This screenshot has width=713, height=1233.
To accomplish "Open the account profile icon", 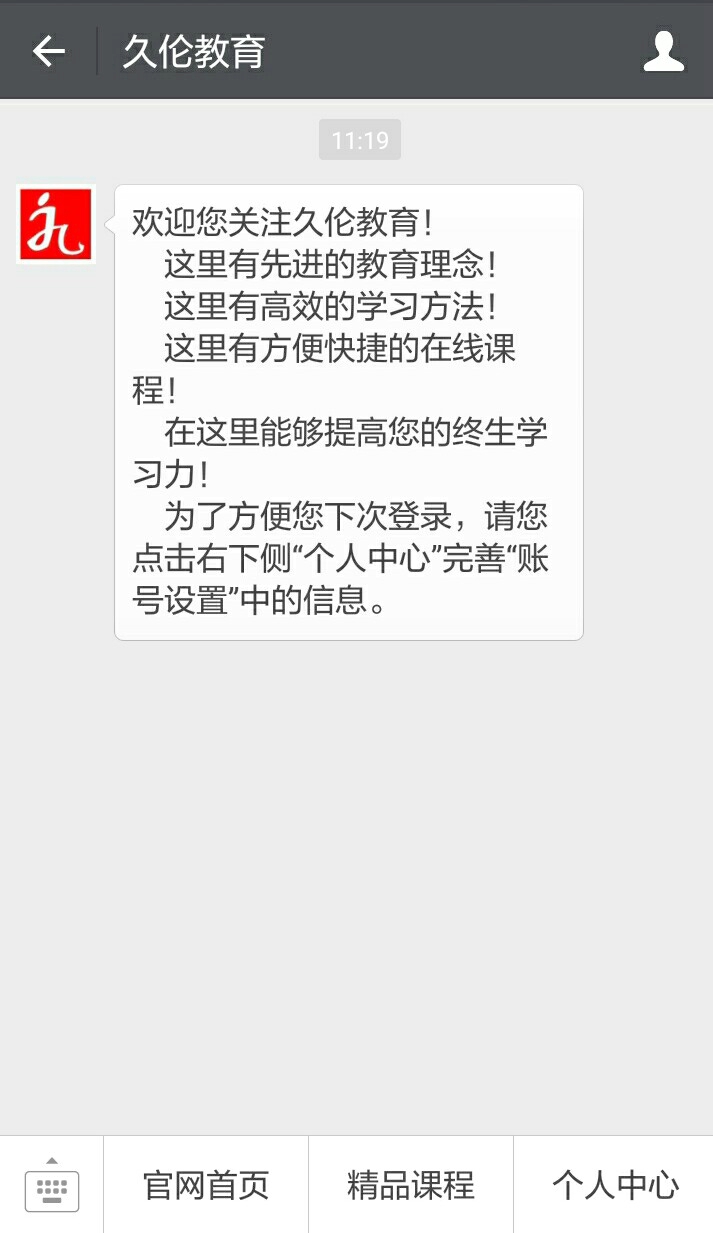I will click(x=663, y=51).
